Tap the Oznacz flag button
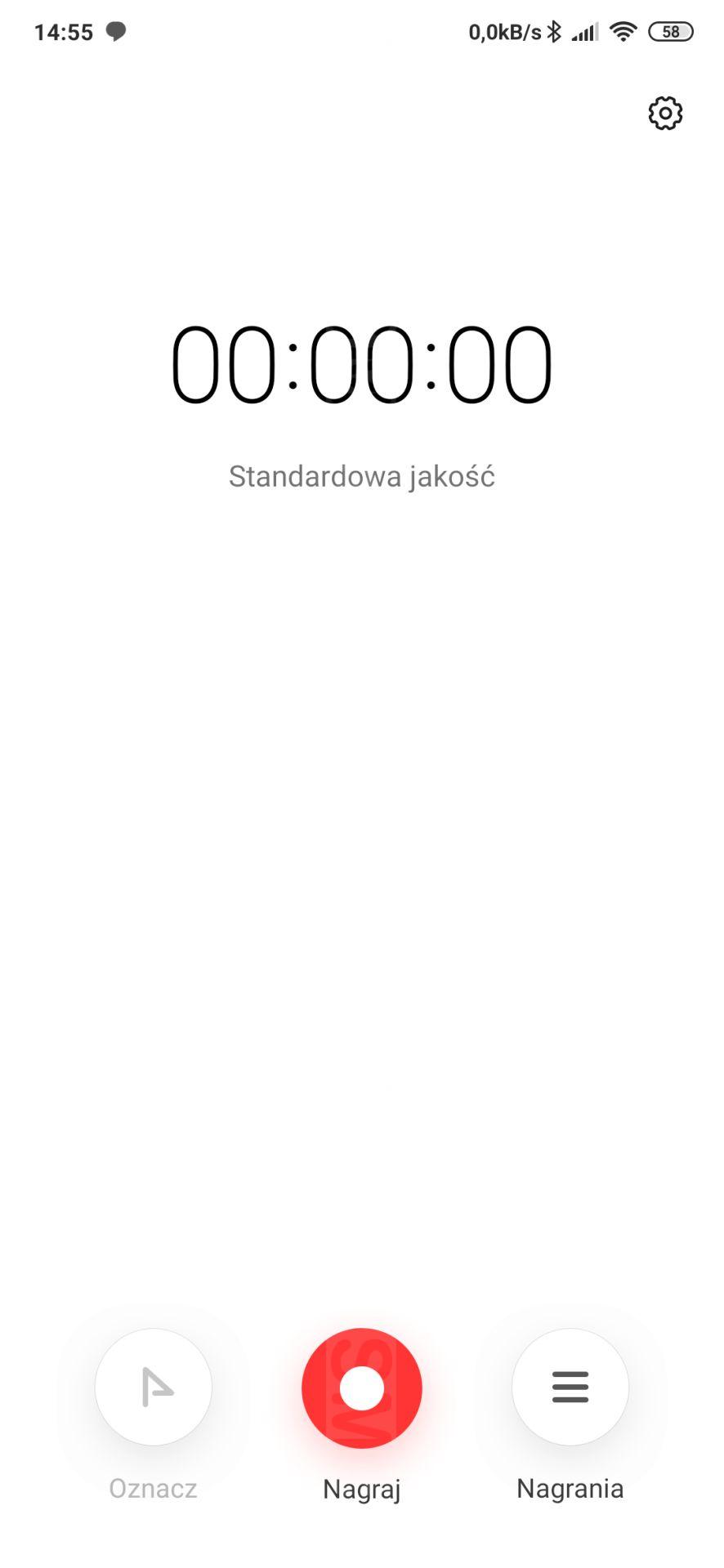Screen dimensions: 724x1568 tap(154, 1387)
